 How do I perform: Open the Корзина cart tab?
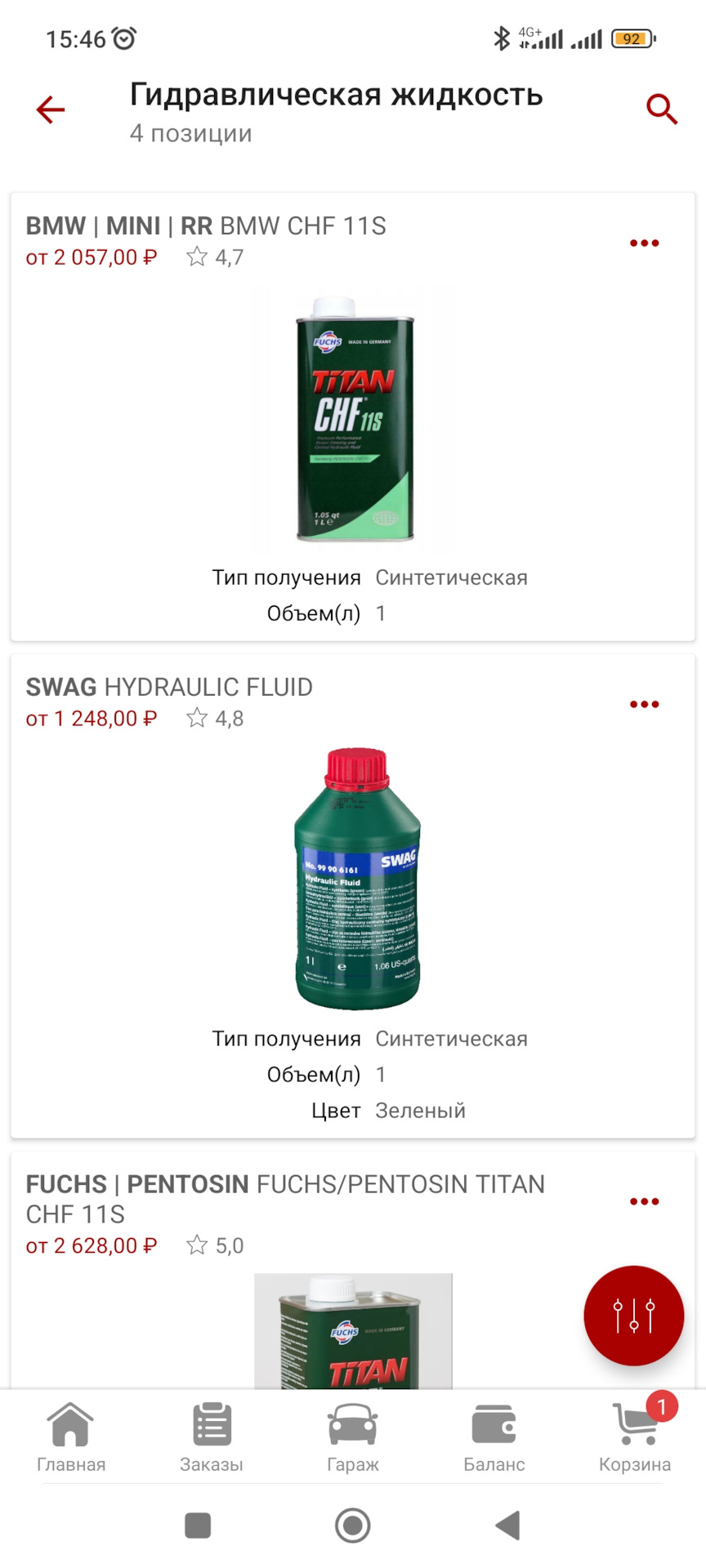coord(635,1437)
